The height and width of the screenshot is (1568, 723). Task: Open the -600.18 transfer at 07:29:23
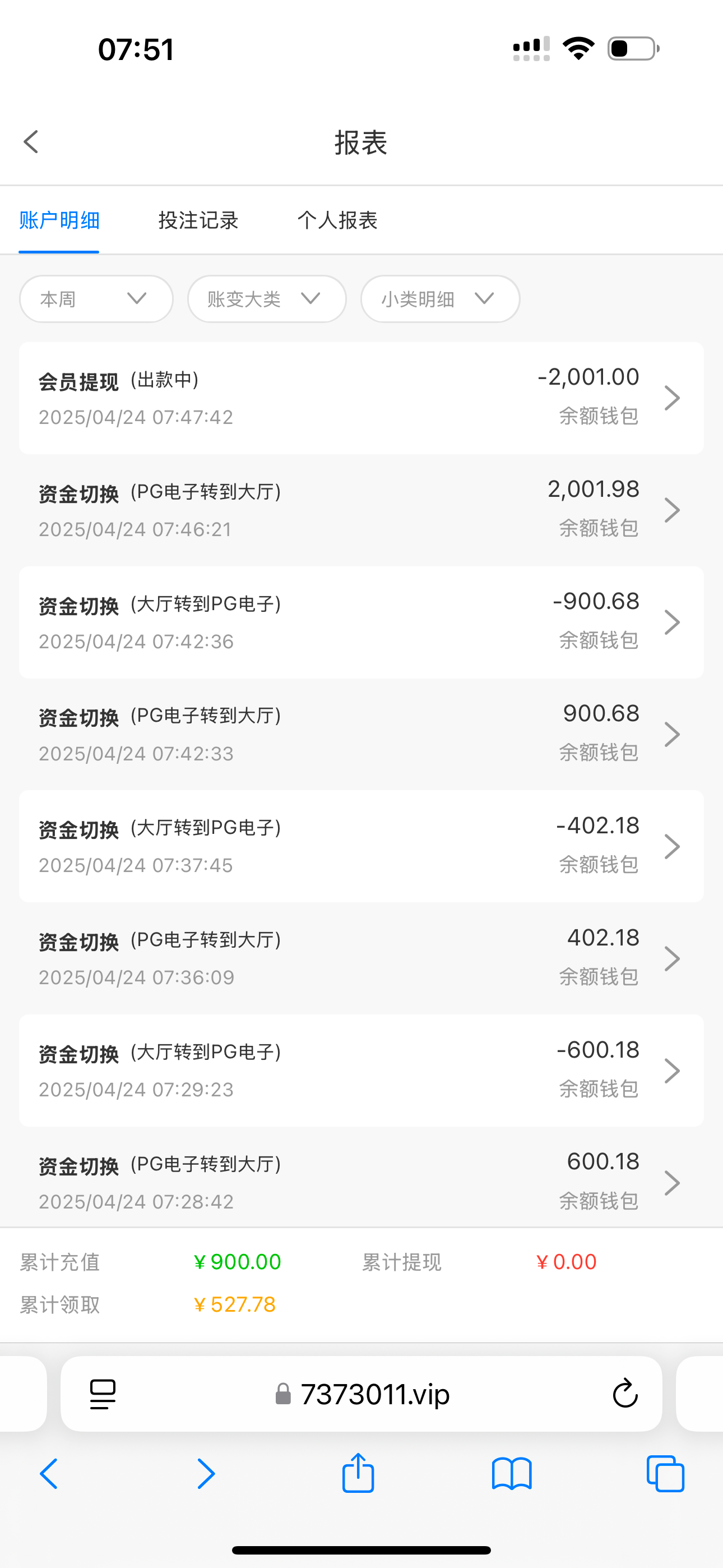coord(361,1070)
